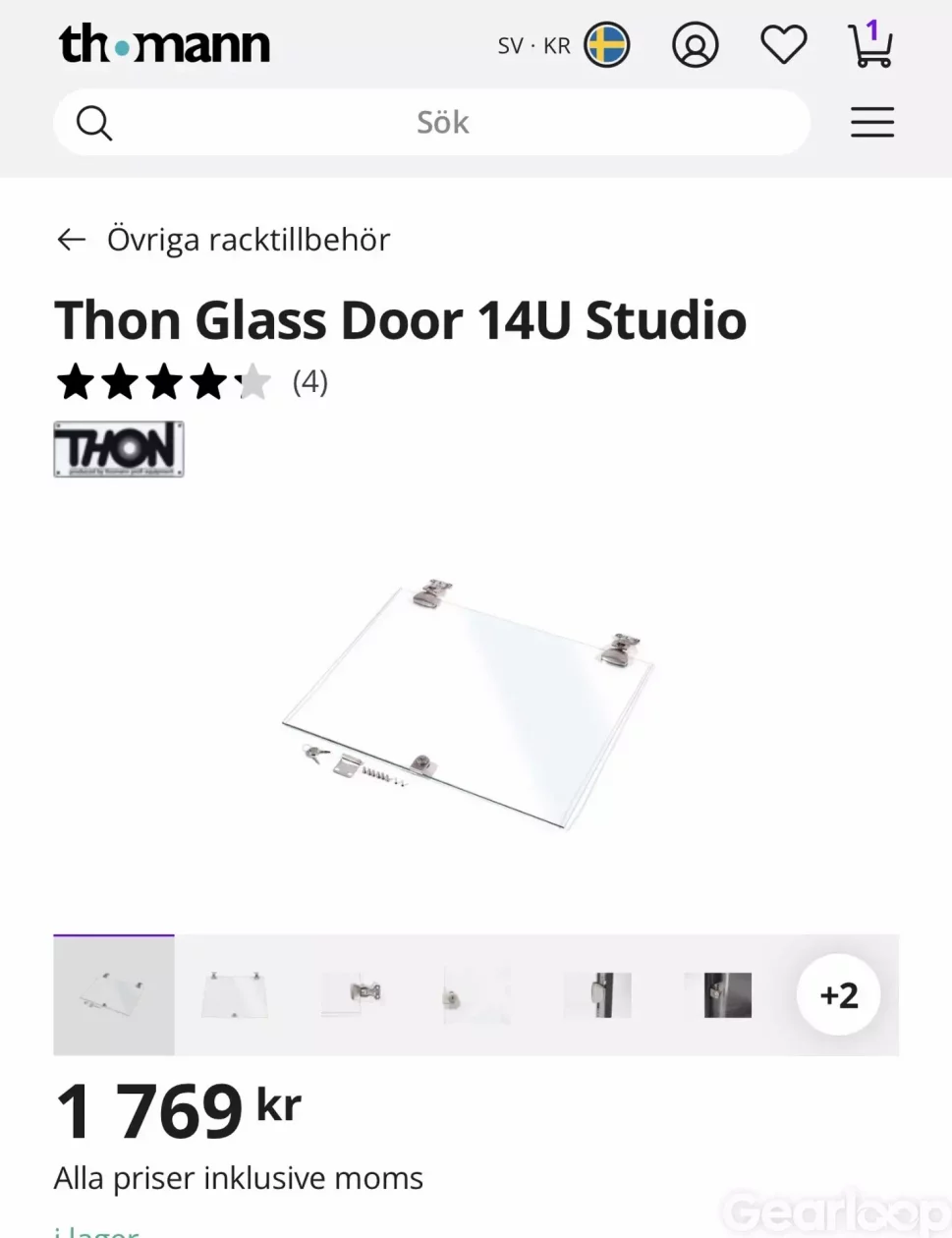Select the hinge close-up thumbnail
Screen dimensions: 952x1238
(x=355, y=995)
